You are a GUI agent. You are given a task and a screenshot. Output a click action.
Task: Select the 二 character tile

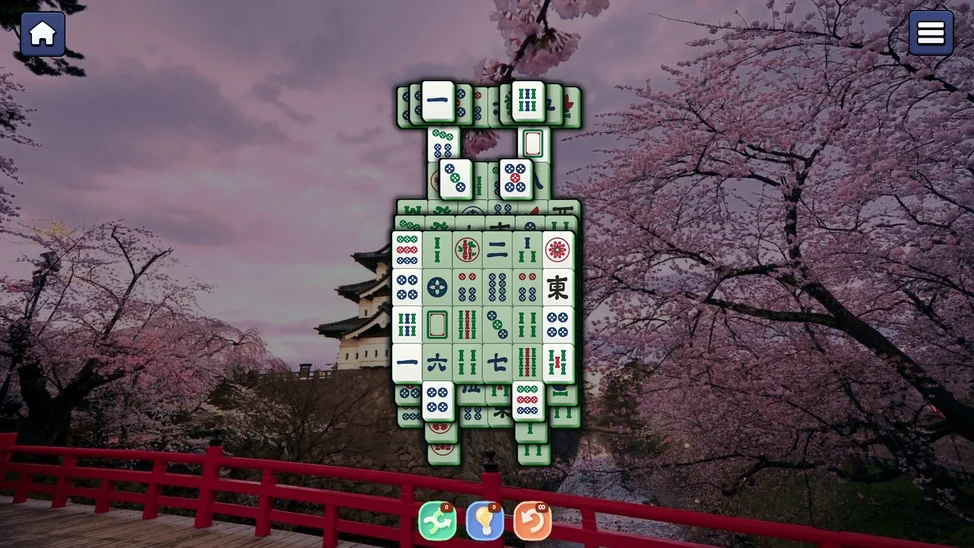[497, 249]
